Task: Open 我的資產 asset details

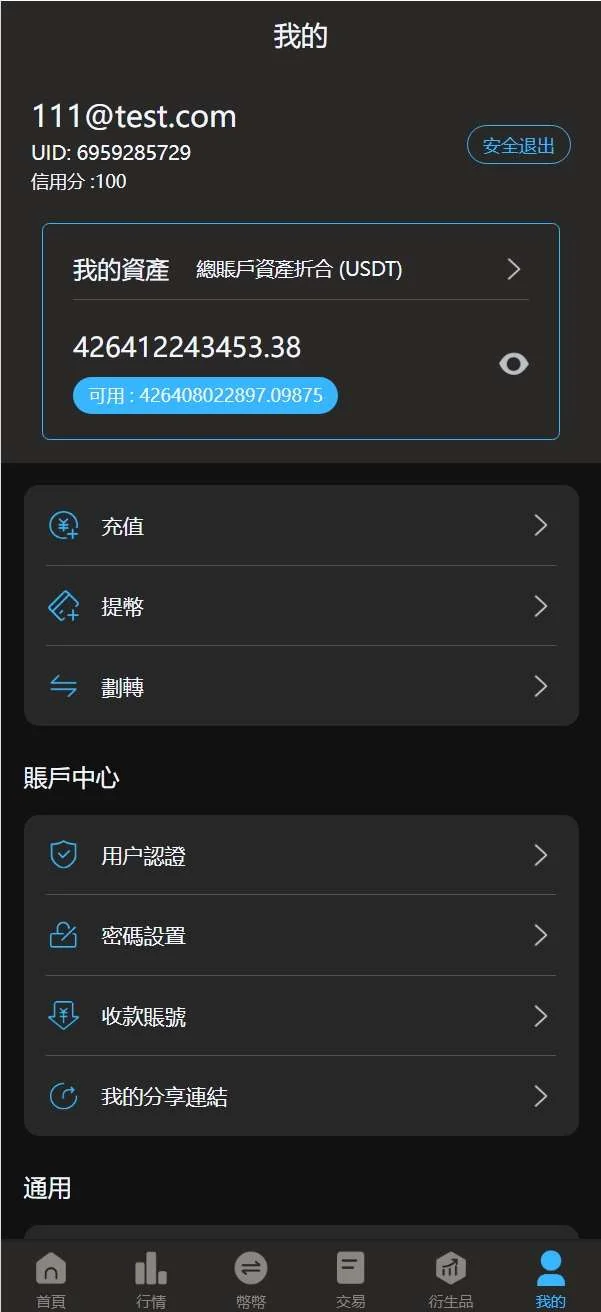Action: pos(300,269)
